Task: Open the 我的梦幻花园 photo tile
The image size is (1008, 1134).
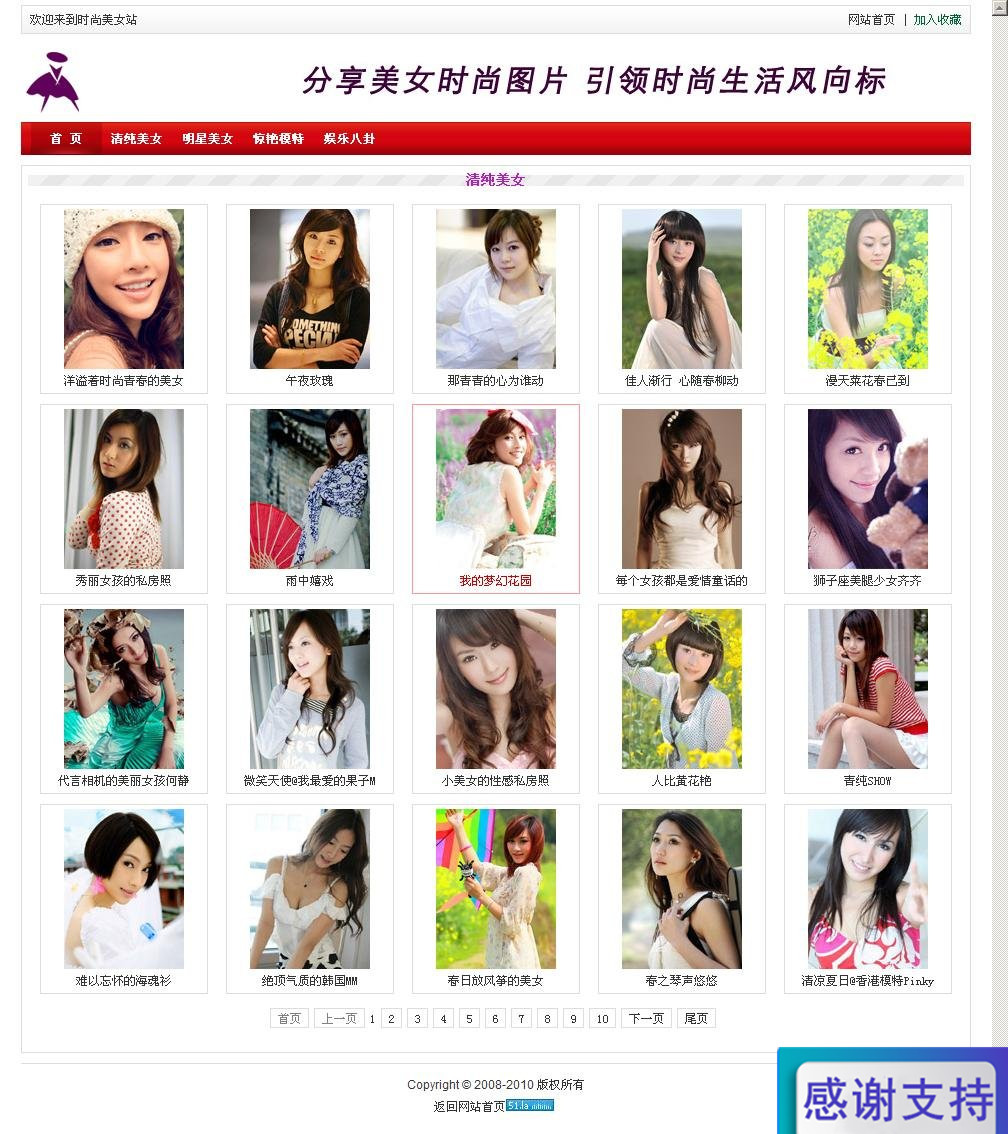Action: [496, 490]
